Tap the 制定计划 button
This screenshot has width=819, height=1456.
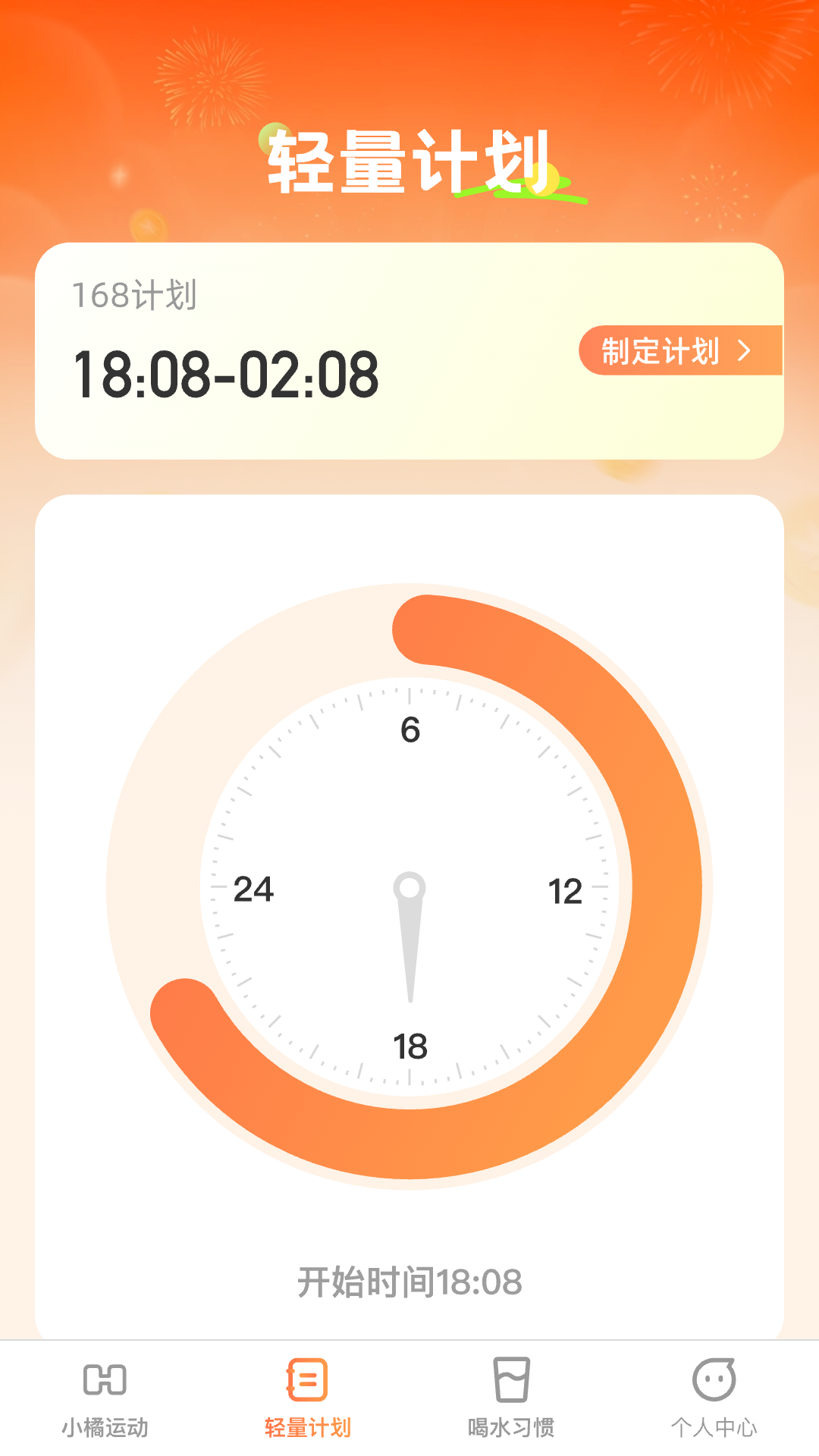pos(680,350)
